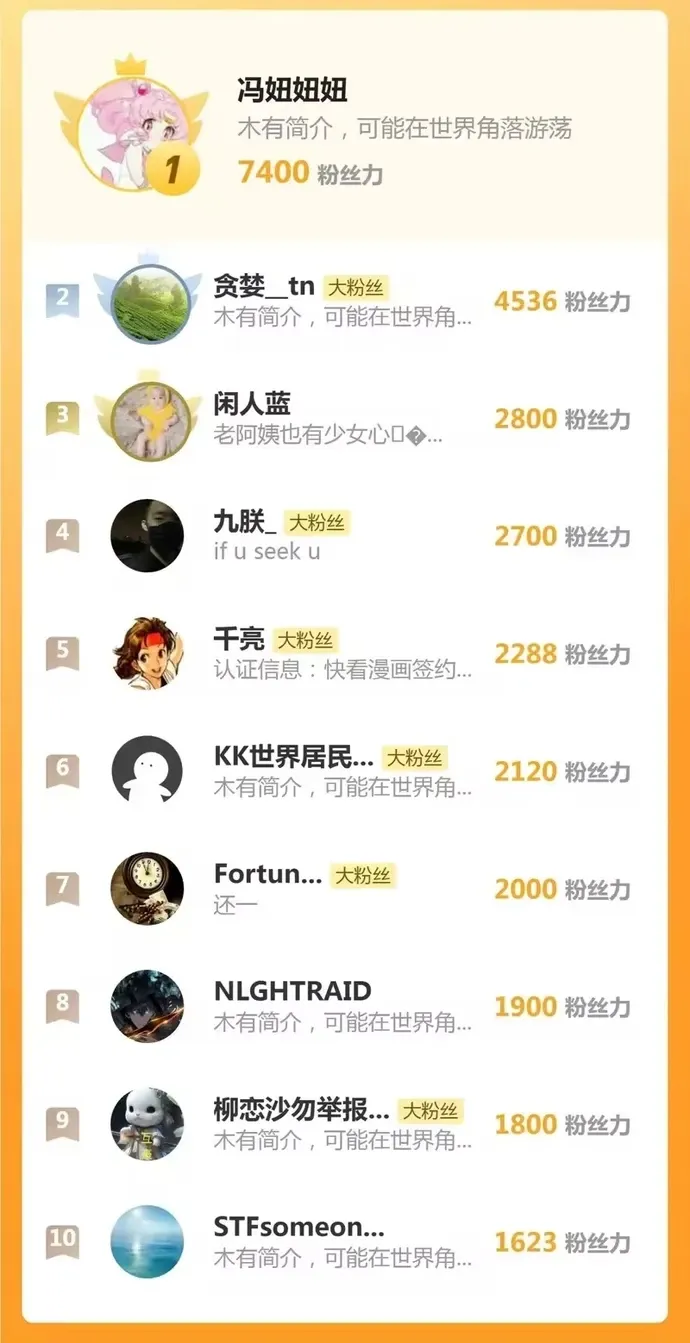Screen dimensions: 690x1343
Task: Select the STFsomeon... row
Action: pos(345,1242)
